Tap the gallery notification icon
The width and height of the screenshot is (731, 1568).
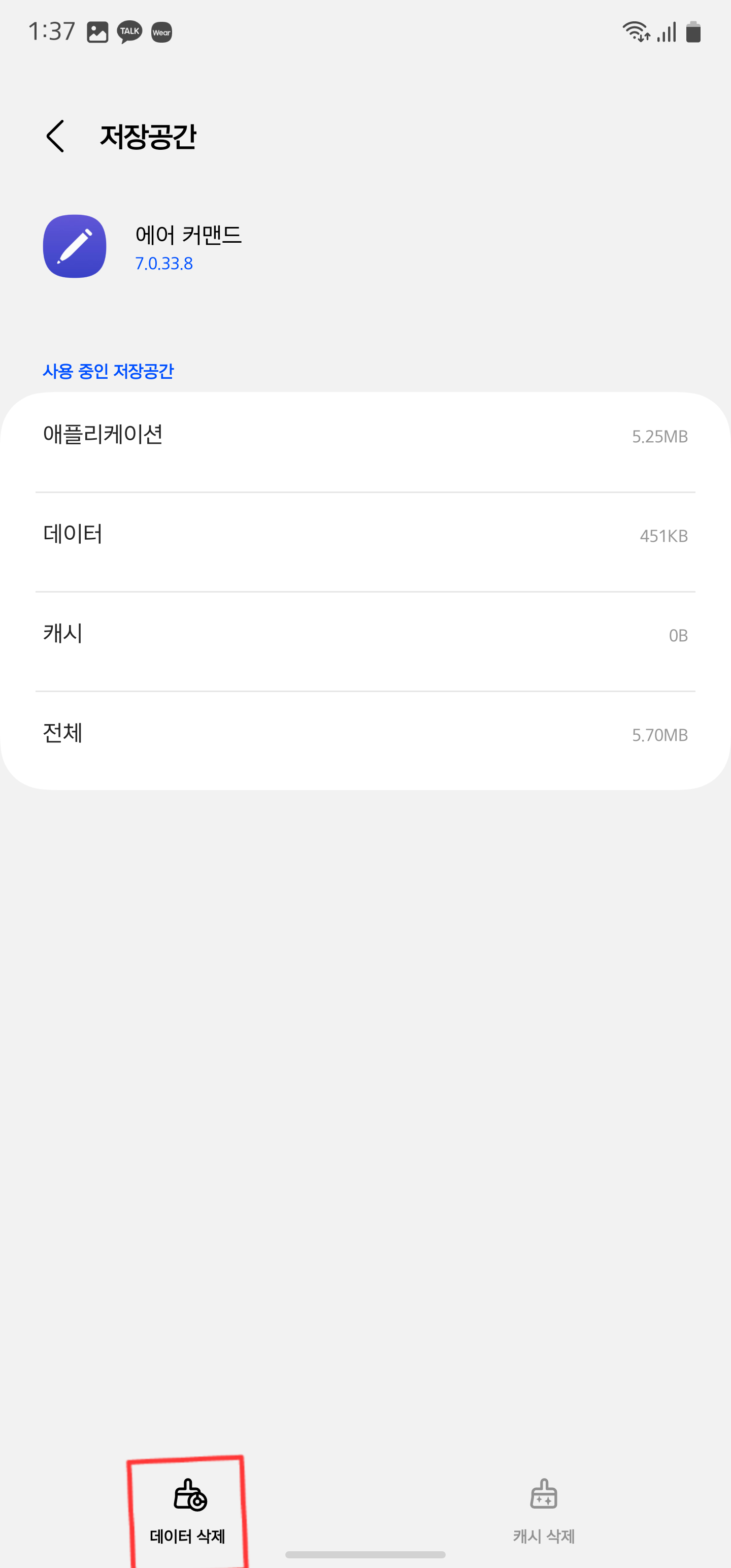click(x=97, y=31)
